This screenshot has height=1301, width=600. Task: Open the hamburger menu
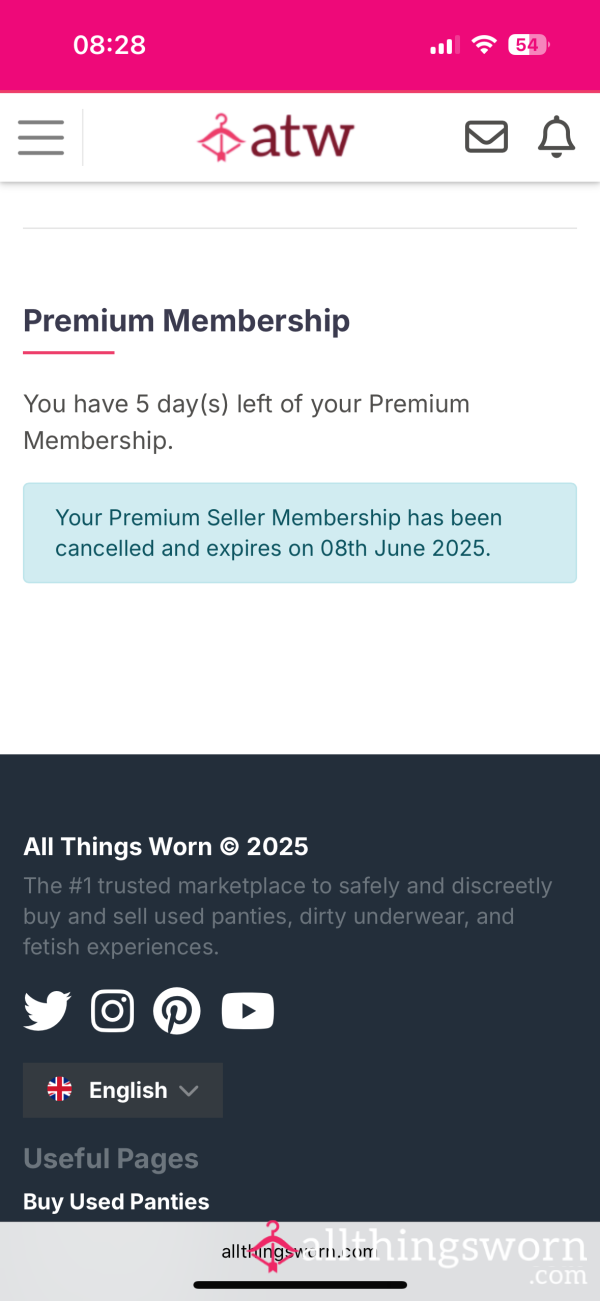click(x=40, y=137)
